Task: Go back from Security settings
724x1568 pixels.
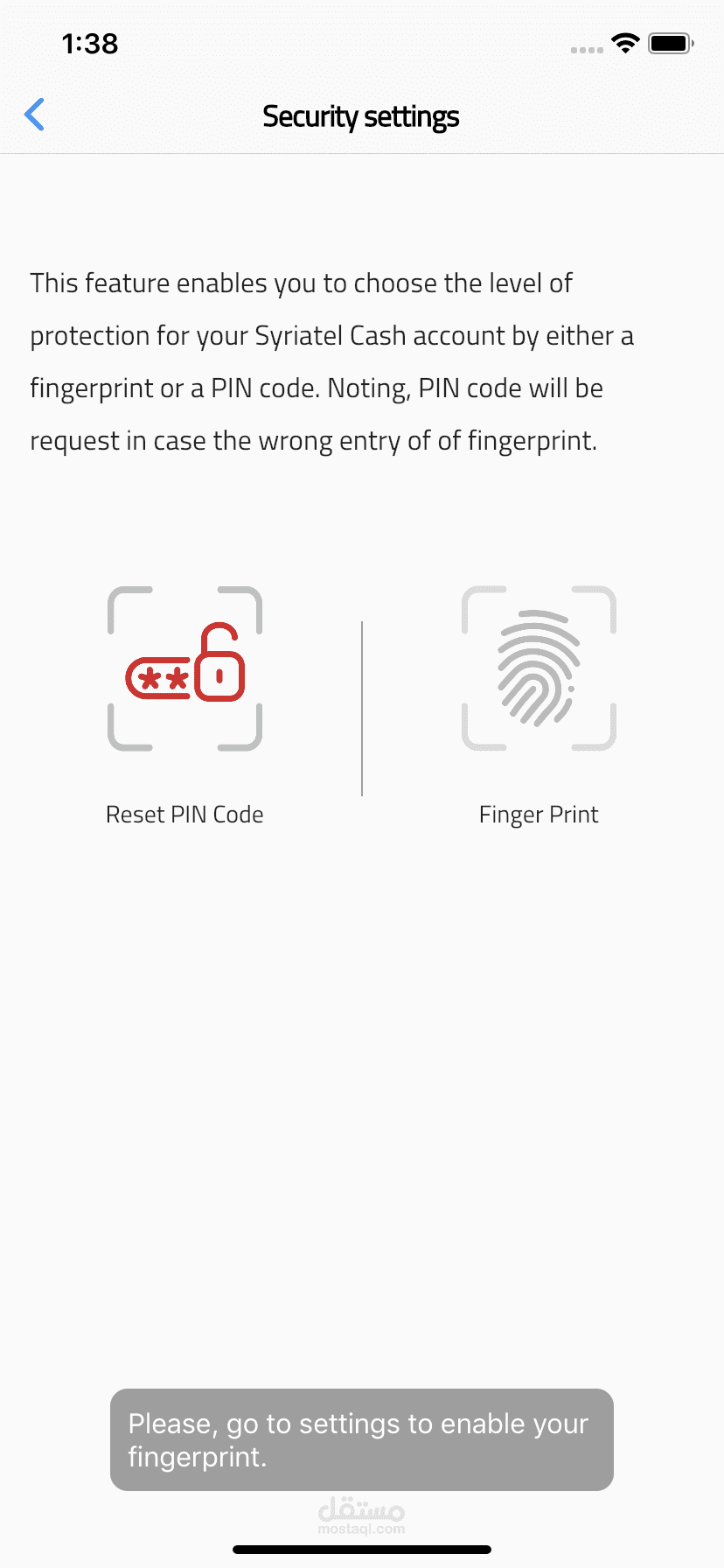Action: 35,115
